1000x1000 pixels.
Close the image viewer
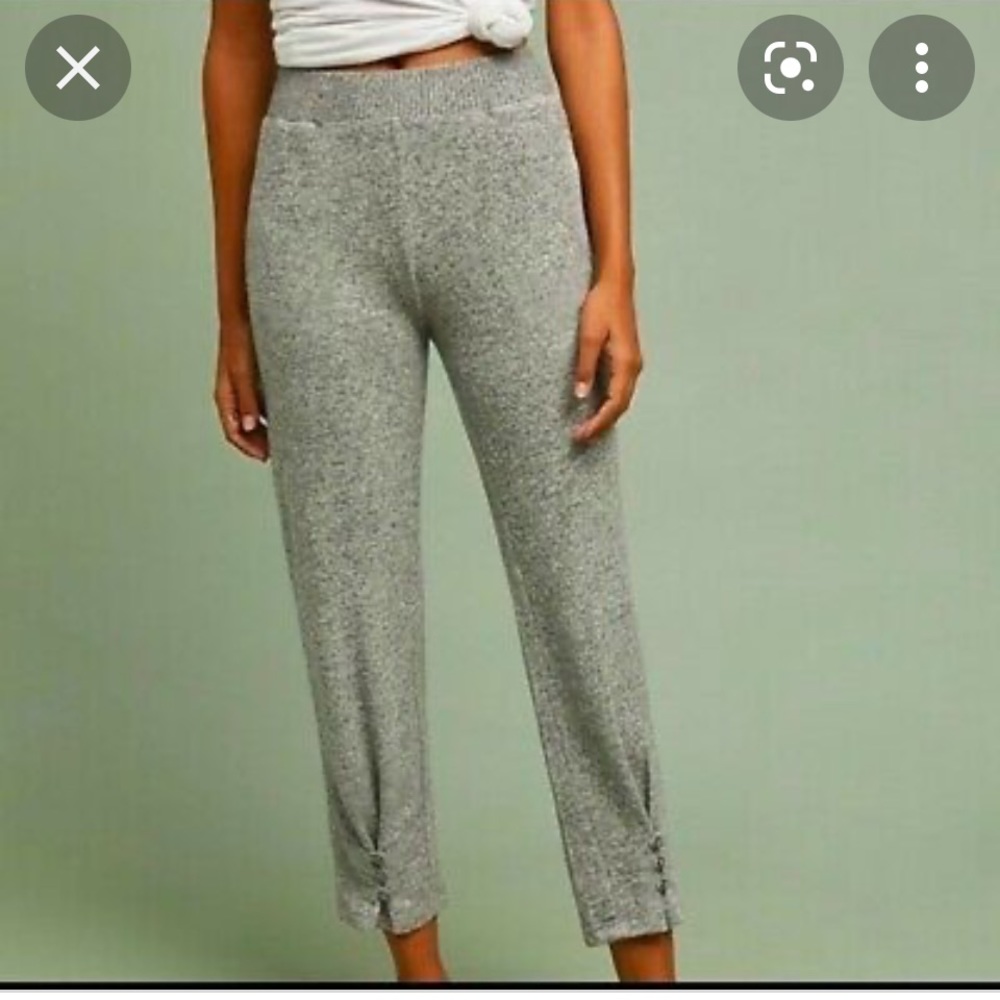tap(78, 68)
